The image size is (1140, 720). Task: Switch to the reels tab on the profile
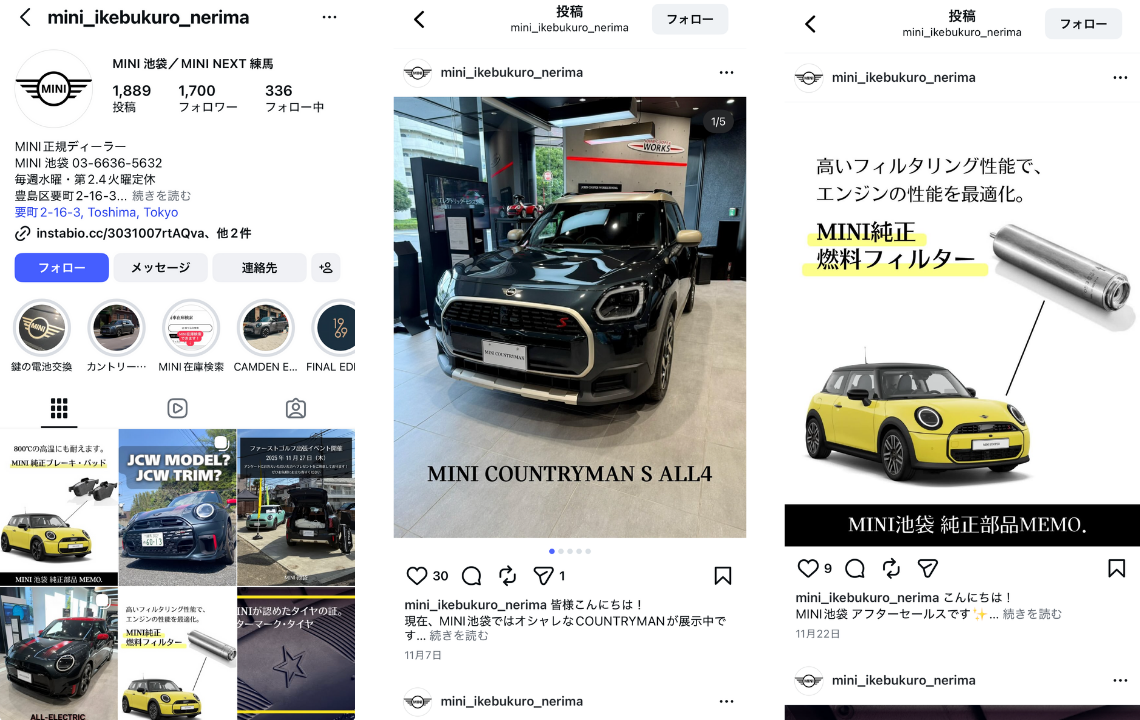point(177,408)
